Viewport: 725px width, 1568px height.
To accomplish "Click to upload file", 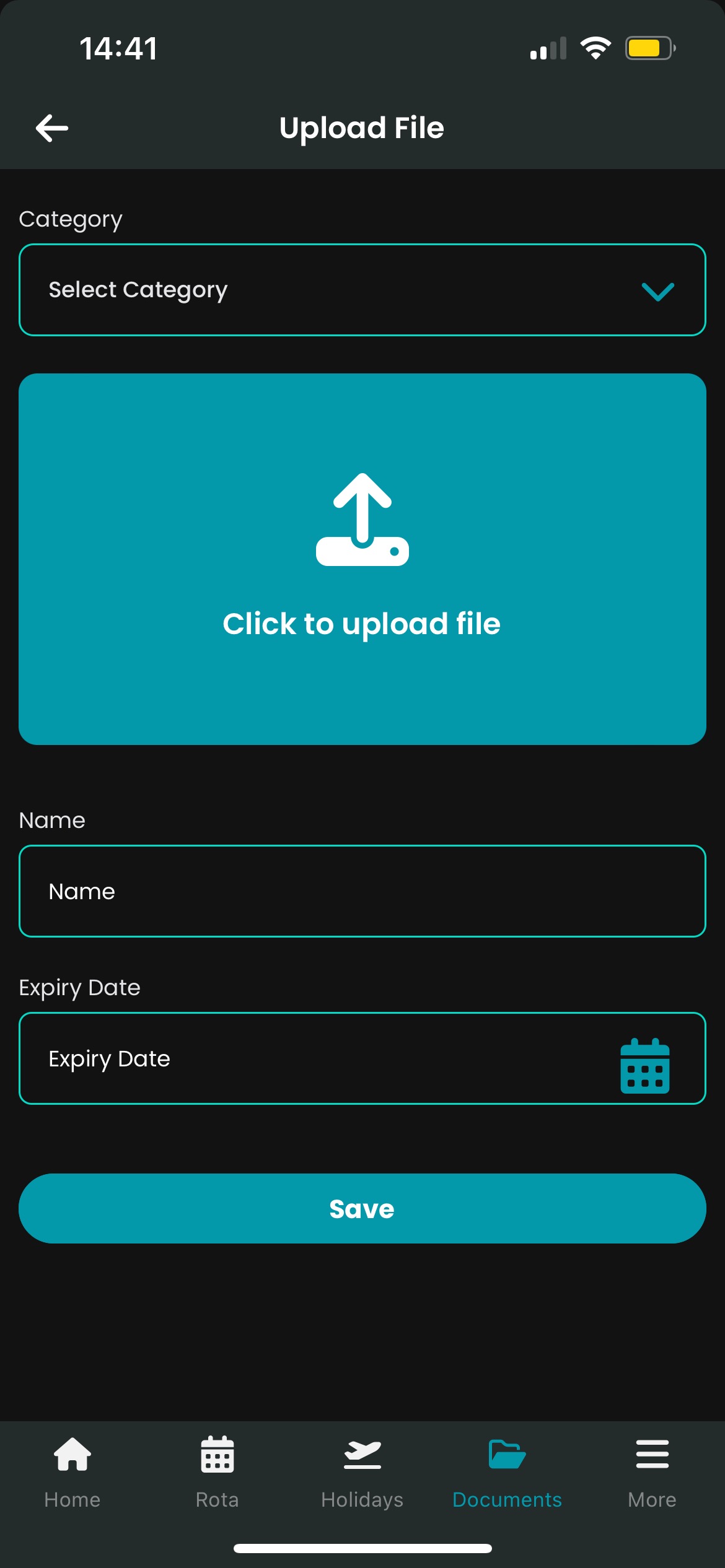I will tap(362, 559).
